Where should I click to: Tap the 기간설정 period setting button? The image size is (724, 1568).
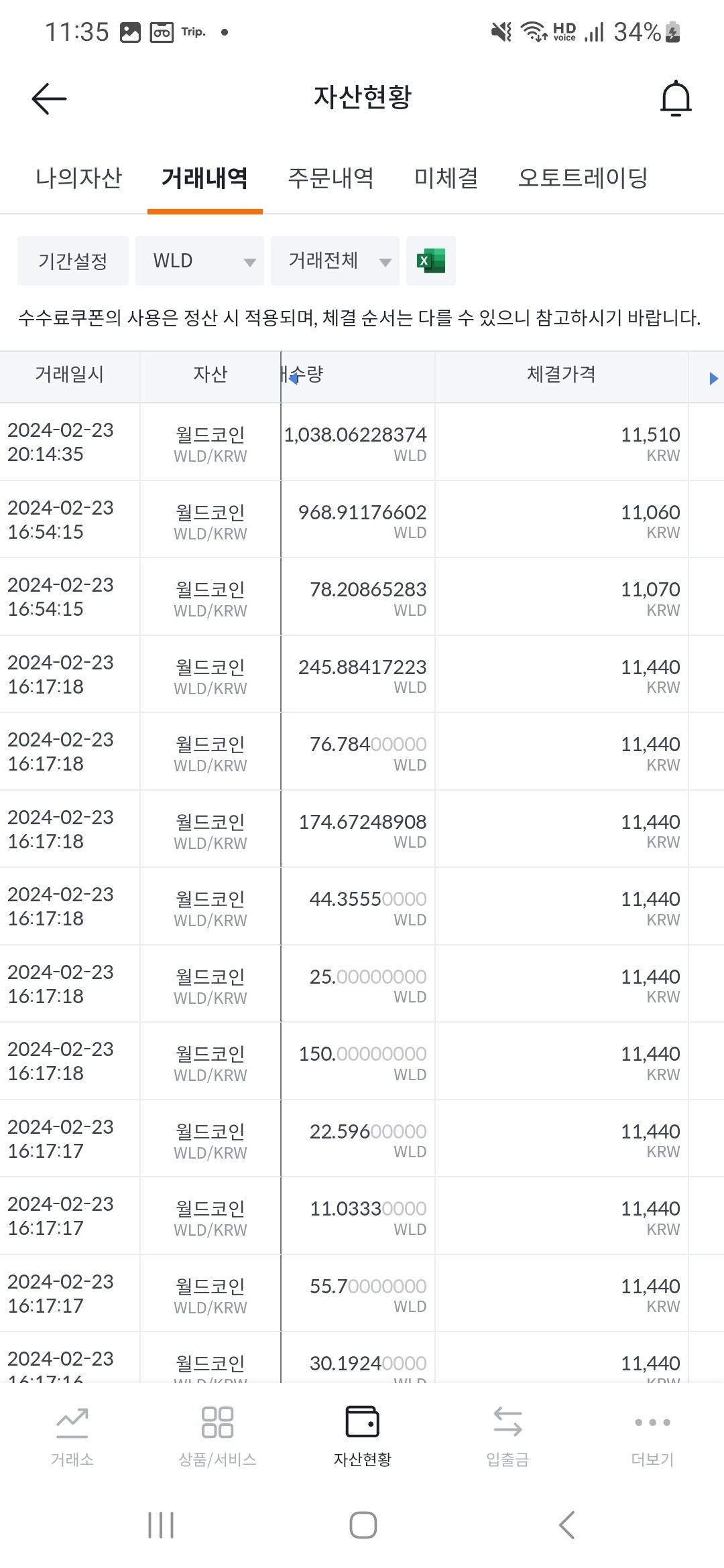point(72,261)
